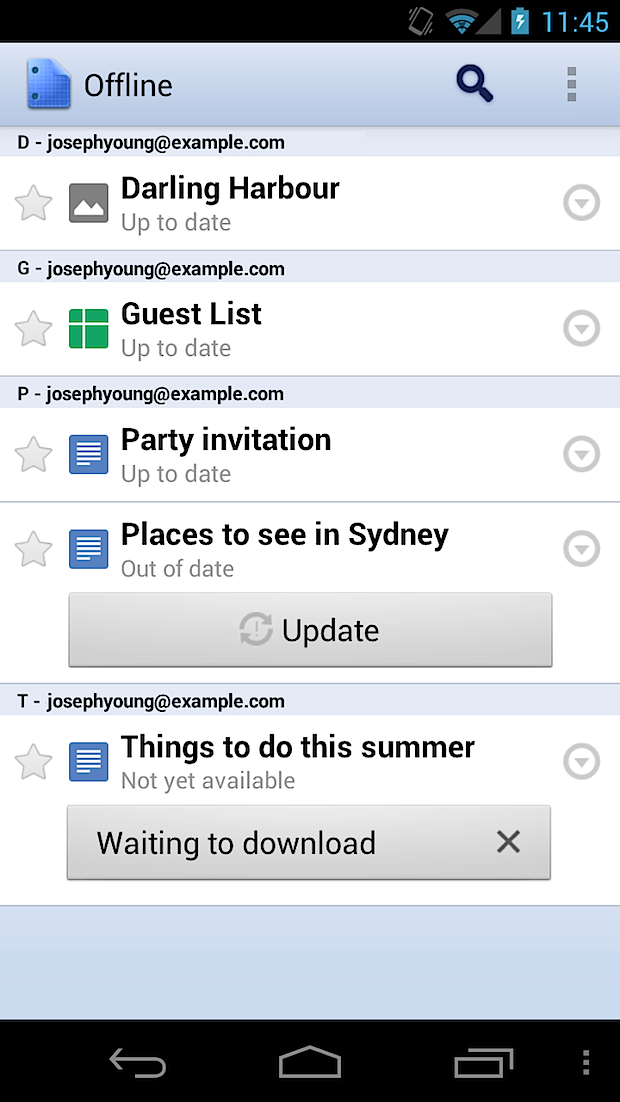
Task: Tap the Update button
Action: [310, 630]
